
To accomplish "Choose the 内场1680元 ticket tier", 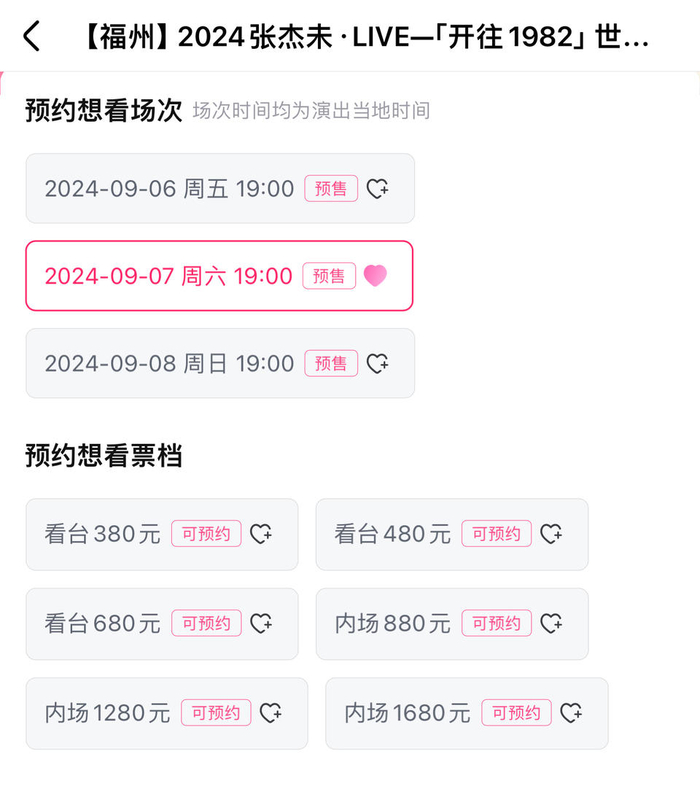I will 466,713.
